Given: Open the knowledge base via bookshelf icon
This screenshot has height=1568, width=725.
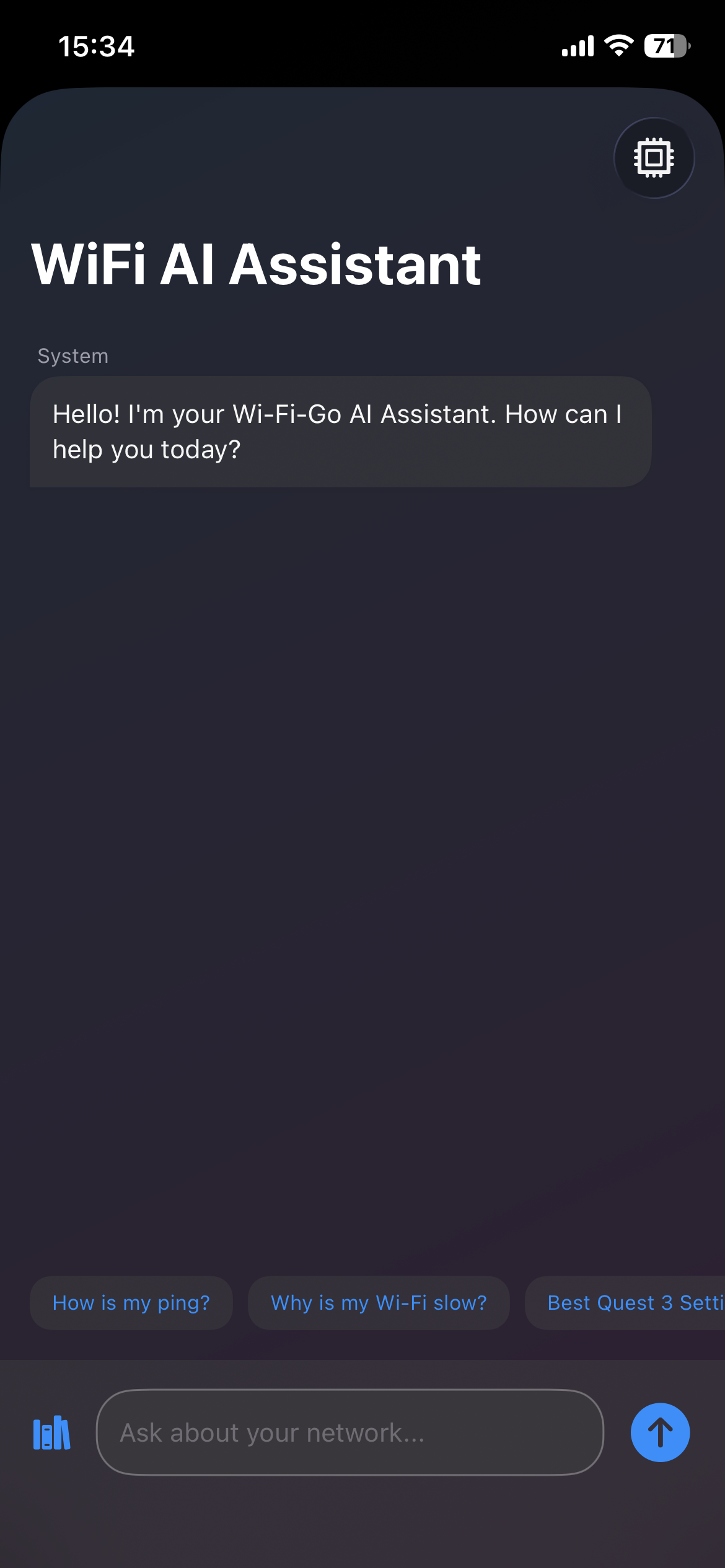Looking at the screenshot, I should tap(51, 1432).
